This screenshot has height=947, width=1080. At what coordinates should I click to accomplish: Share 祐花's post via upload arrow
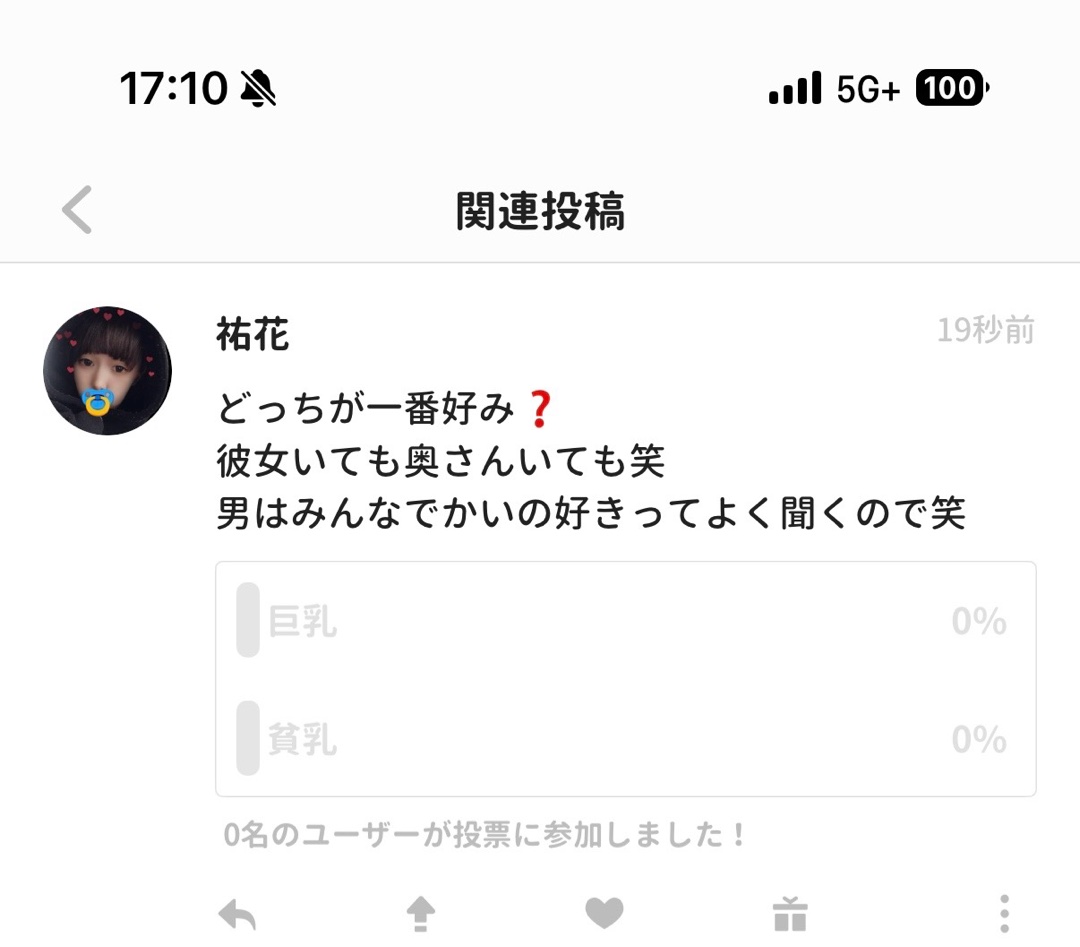tap(420, 914)
